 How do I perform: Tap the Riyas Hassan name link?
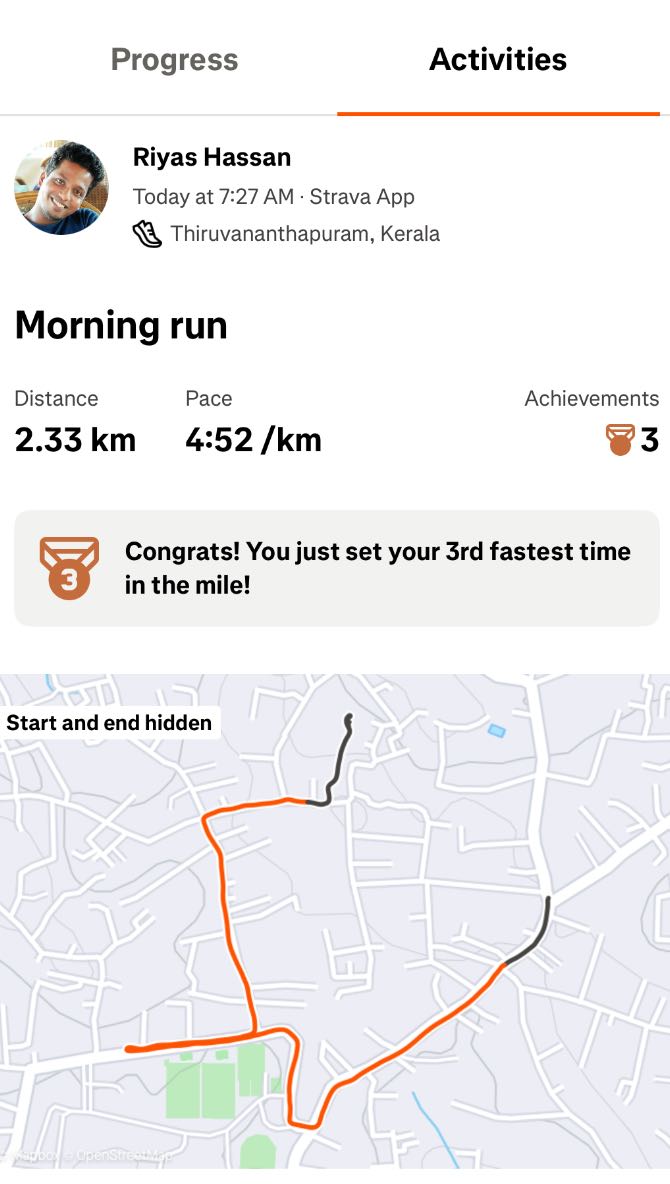click(x=212, y=157)
